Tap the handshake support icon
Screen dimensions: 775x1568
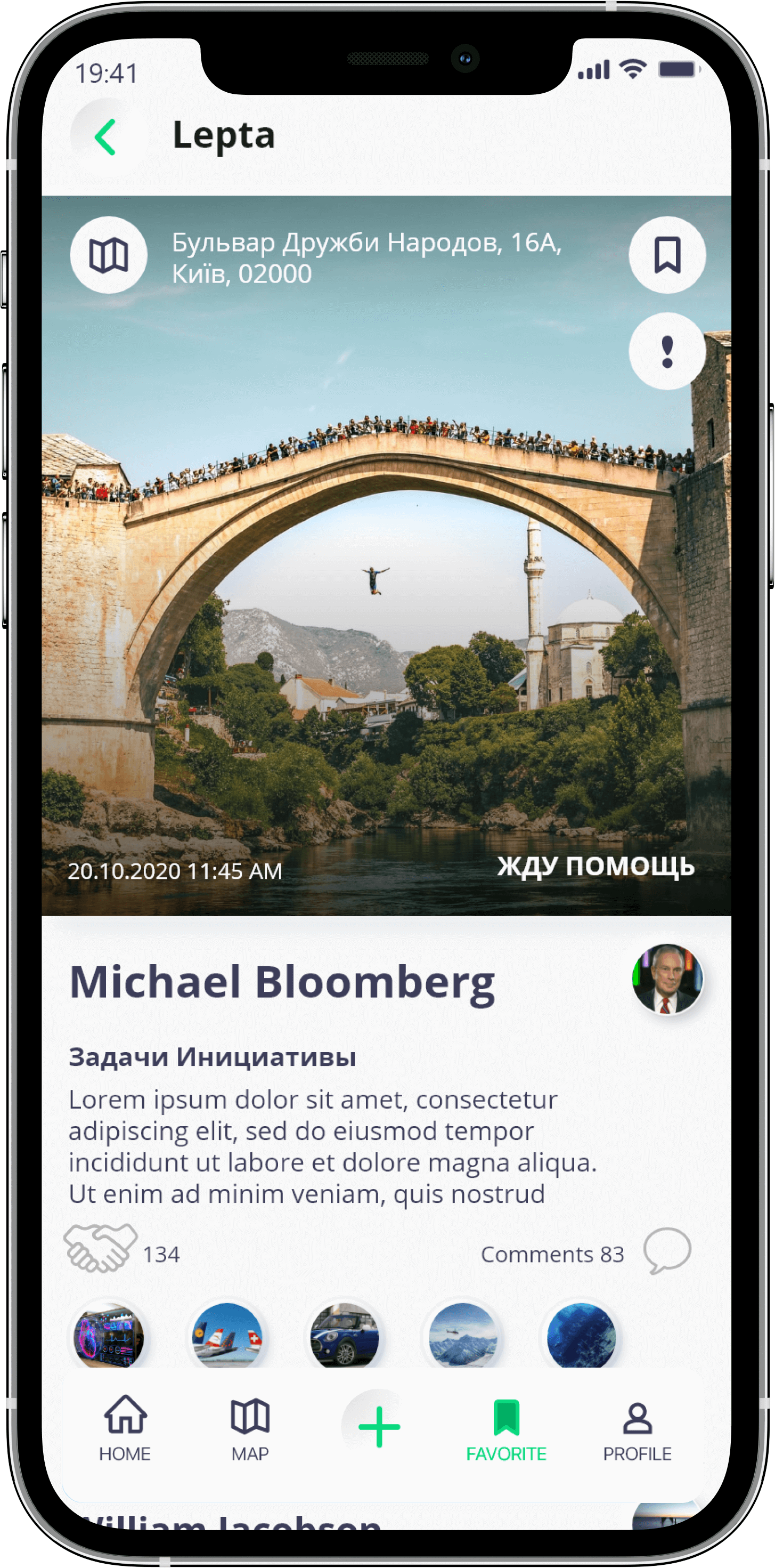click(x=100, y=1248)
